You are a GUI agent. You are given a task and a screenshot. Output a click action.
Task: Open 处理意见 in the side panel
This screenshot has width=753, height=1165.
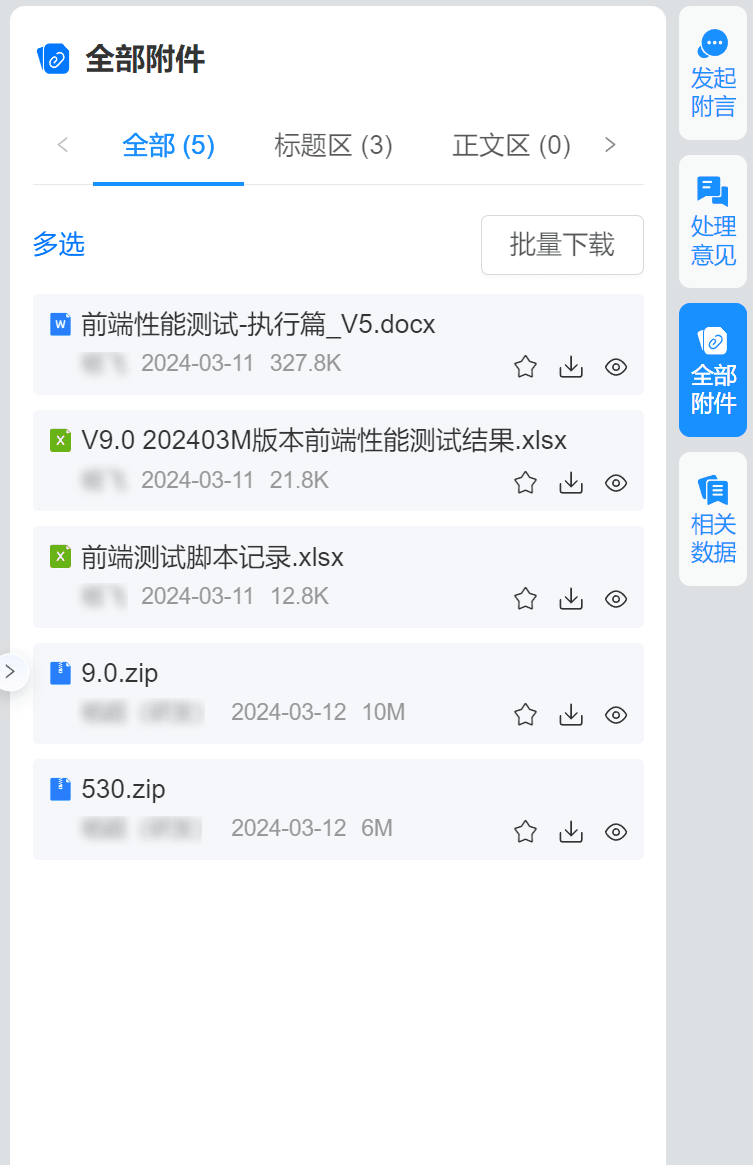click(x=713, y=221)
